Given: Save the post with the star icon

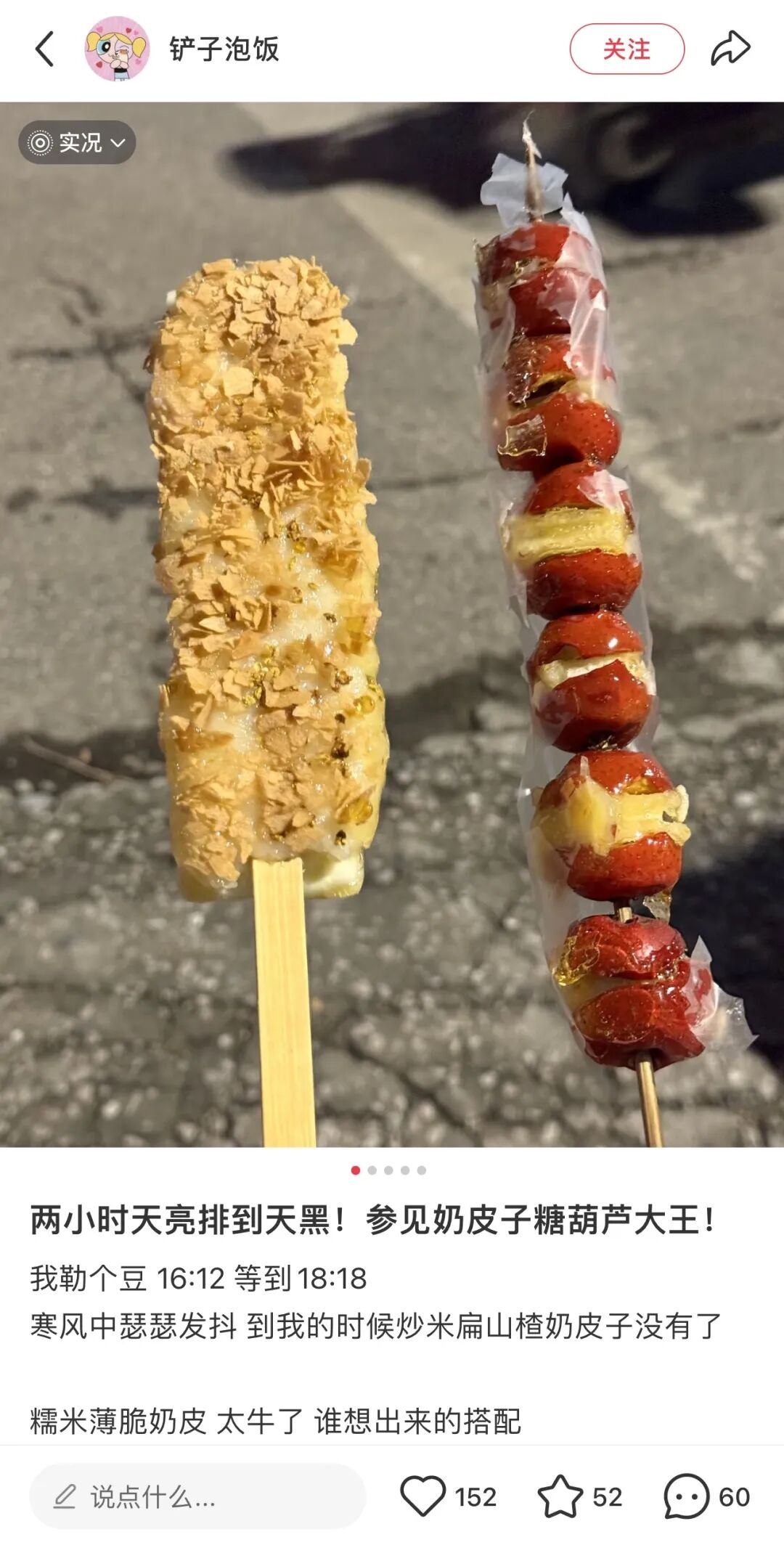Looking at the screenshot, I should tap(560, 1496).
